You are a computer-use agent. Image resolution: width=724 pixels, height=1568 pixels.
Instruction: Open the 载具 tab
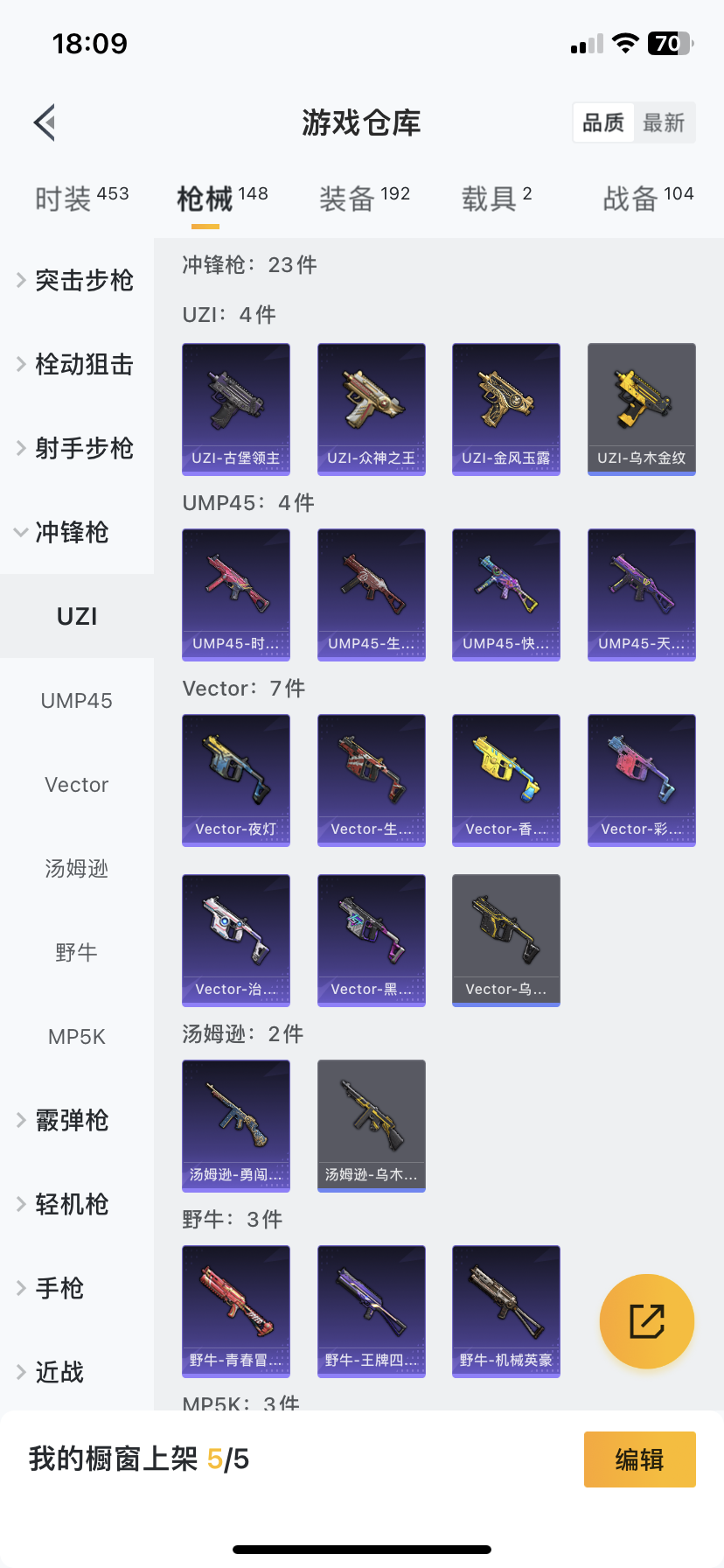pos(496,199)
